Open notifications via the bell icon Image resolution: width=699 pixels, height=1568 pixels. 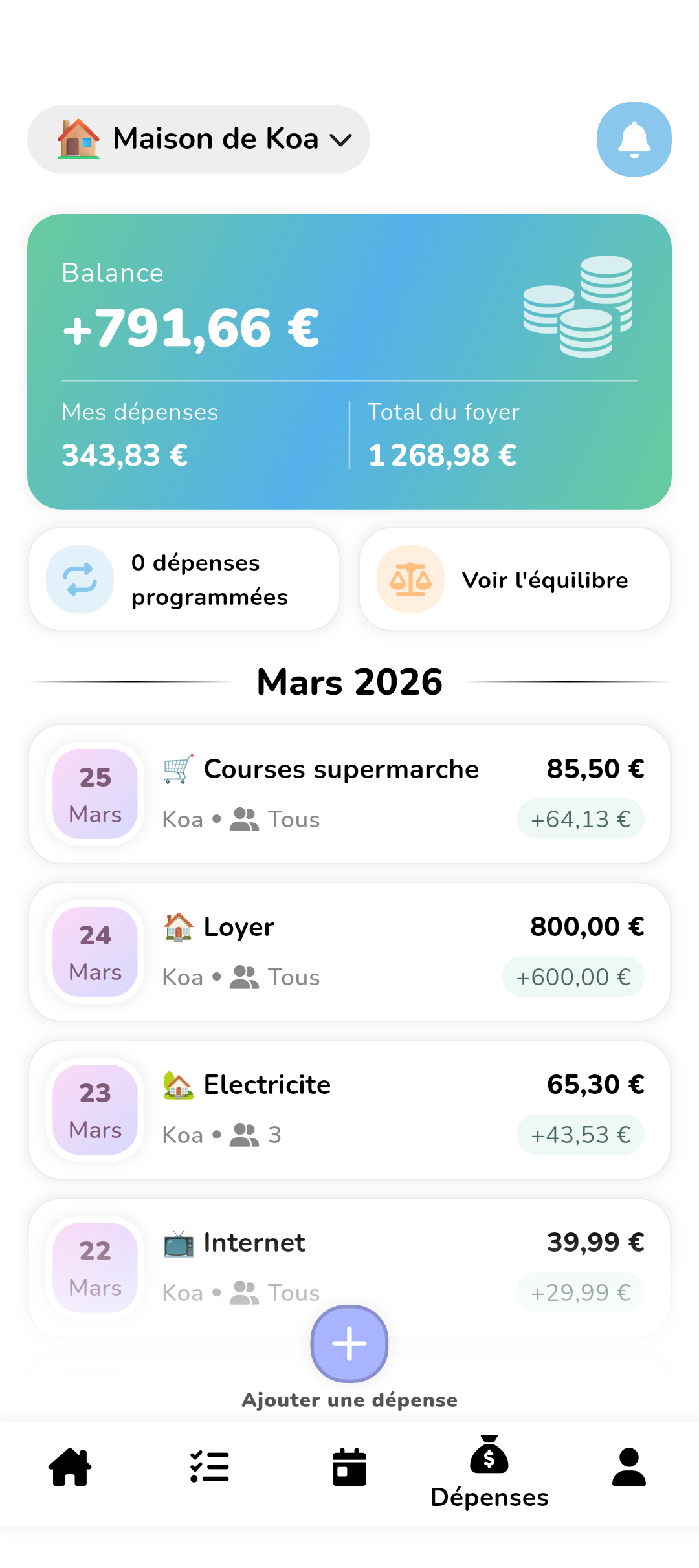click(x=634, y=139)
